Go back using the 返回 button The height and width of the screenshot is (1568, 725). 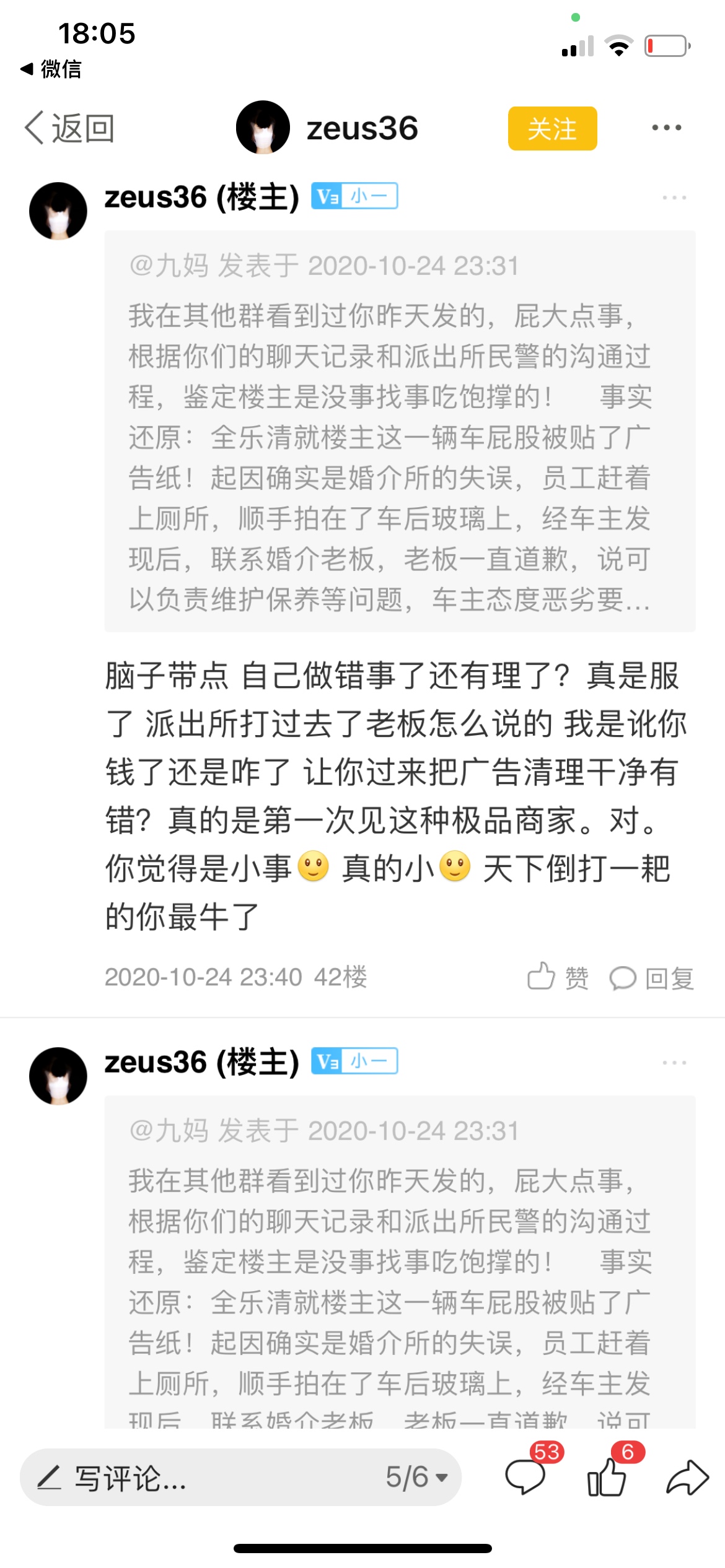tap(68, 128)
